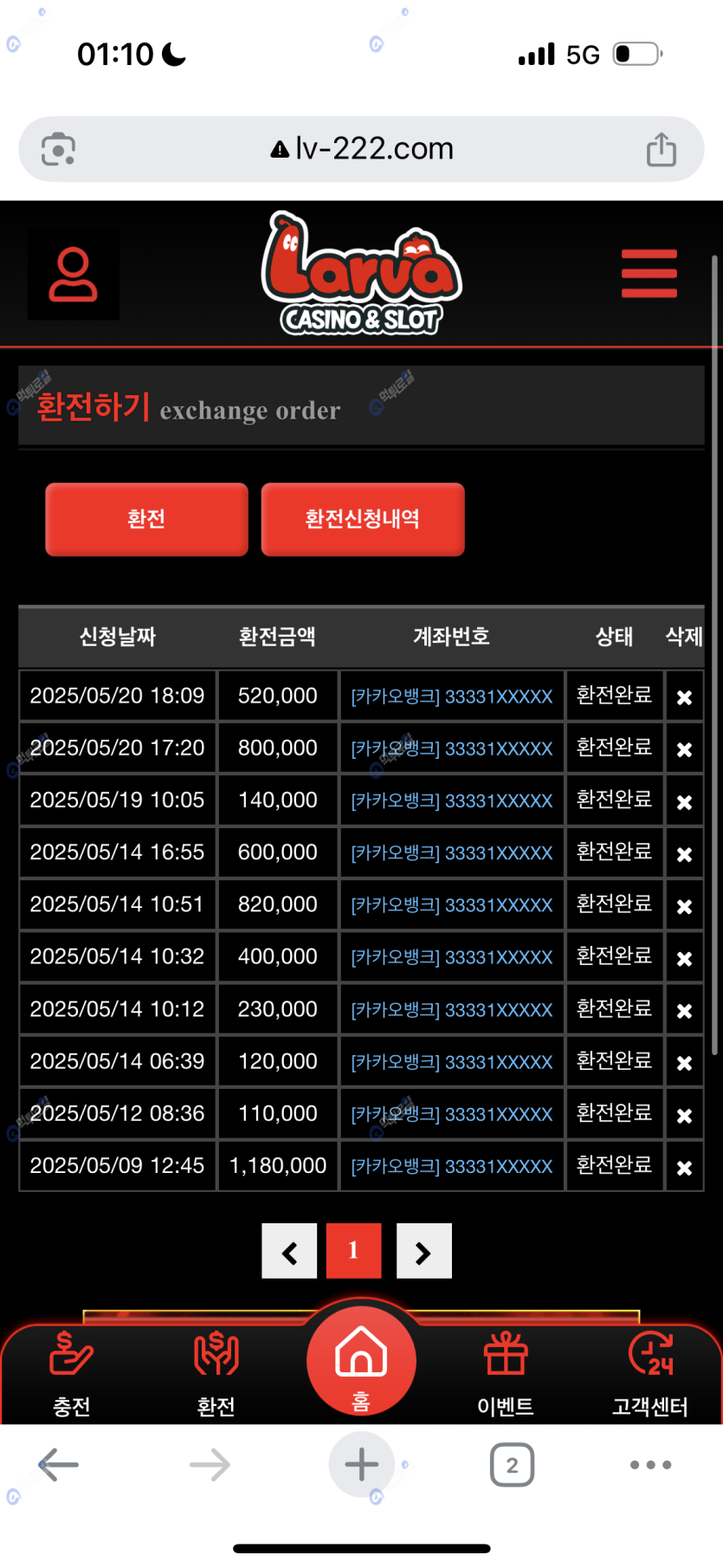Image resolution: width=723 pixels, height=1568 pixels.
Task: Open the browser's more options menu
Action: (x=650, y=1465)
